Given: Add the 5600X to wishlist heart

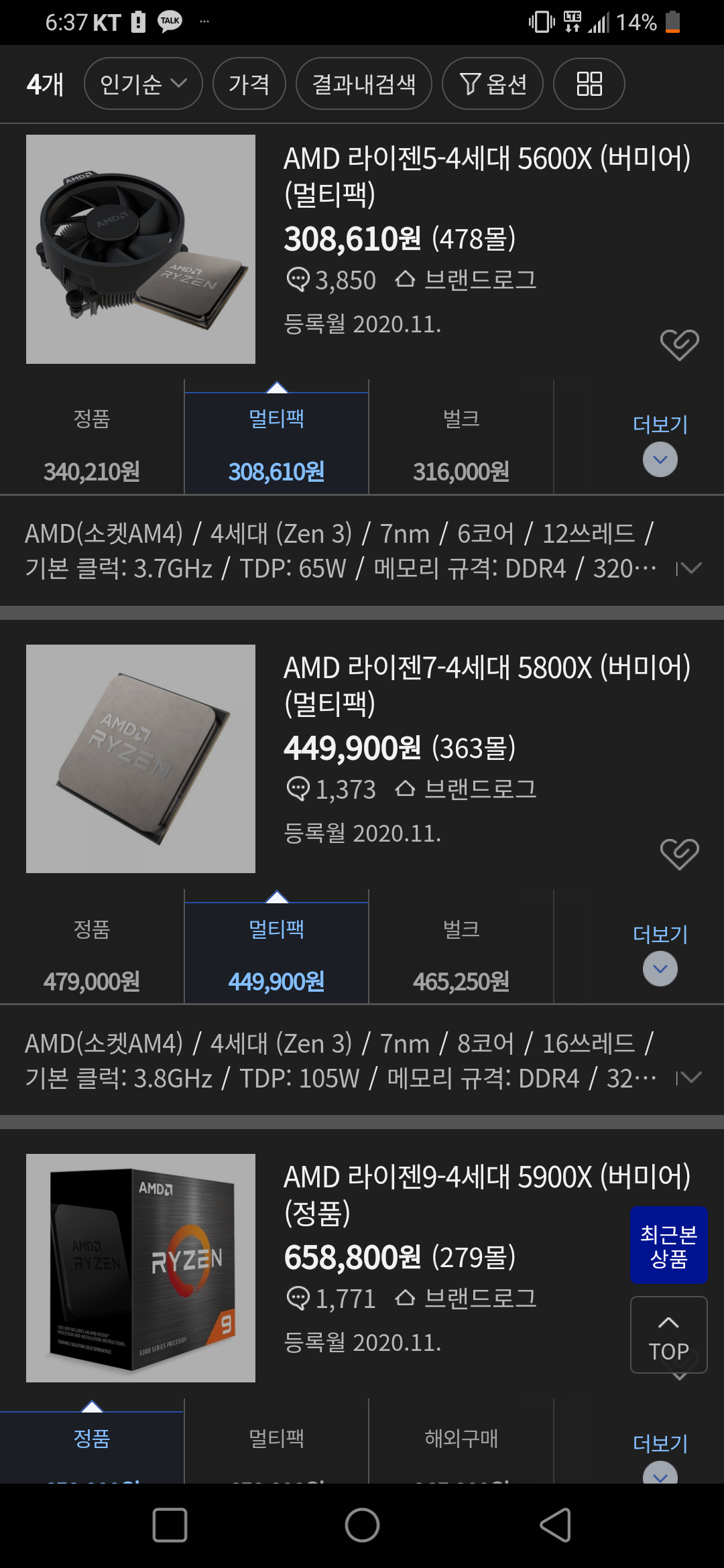Looking at the screenshot, I should pos(679,344).
